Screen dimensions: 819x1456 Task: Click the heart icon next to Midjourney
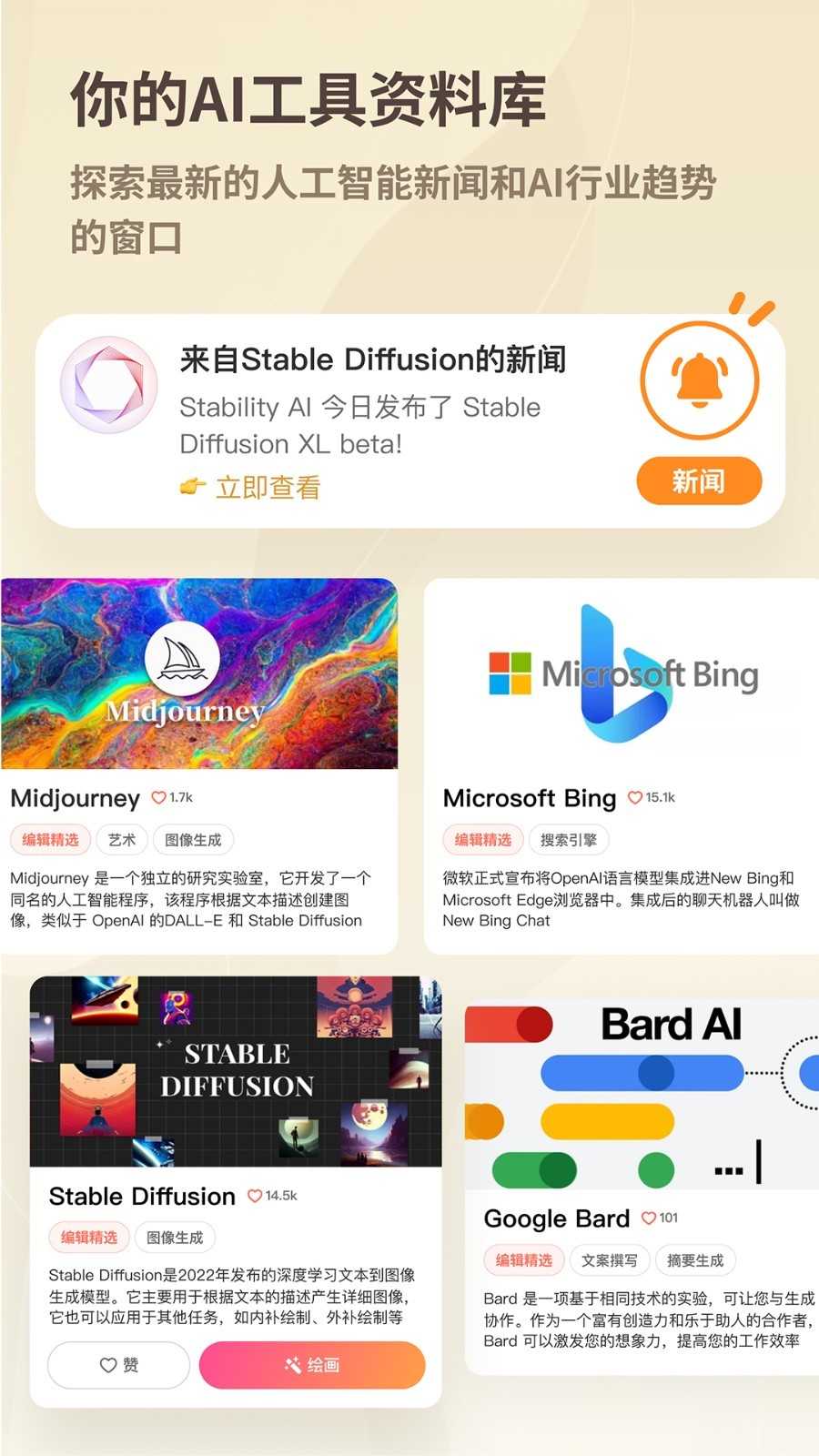157,798
